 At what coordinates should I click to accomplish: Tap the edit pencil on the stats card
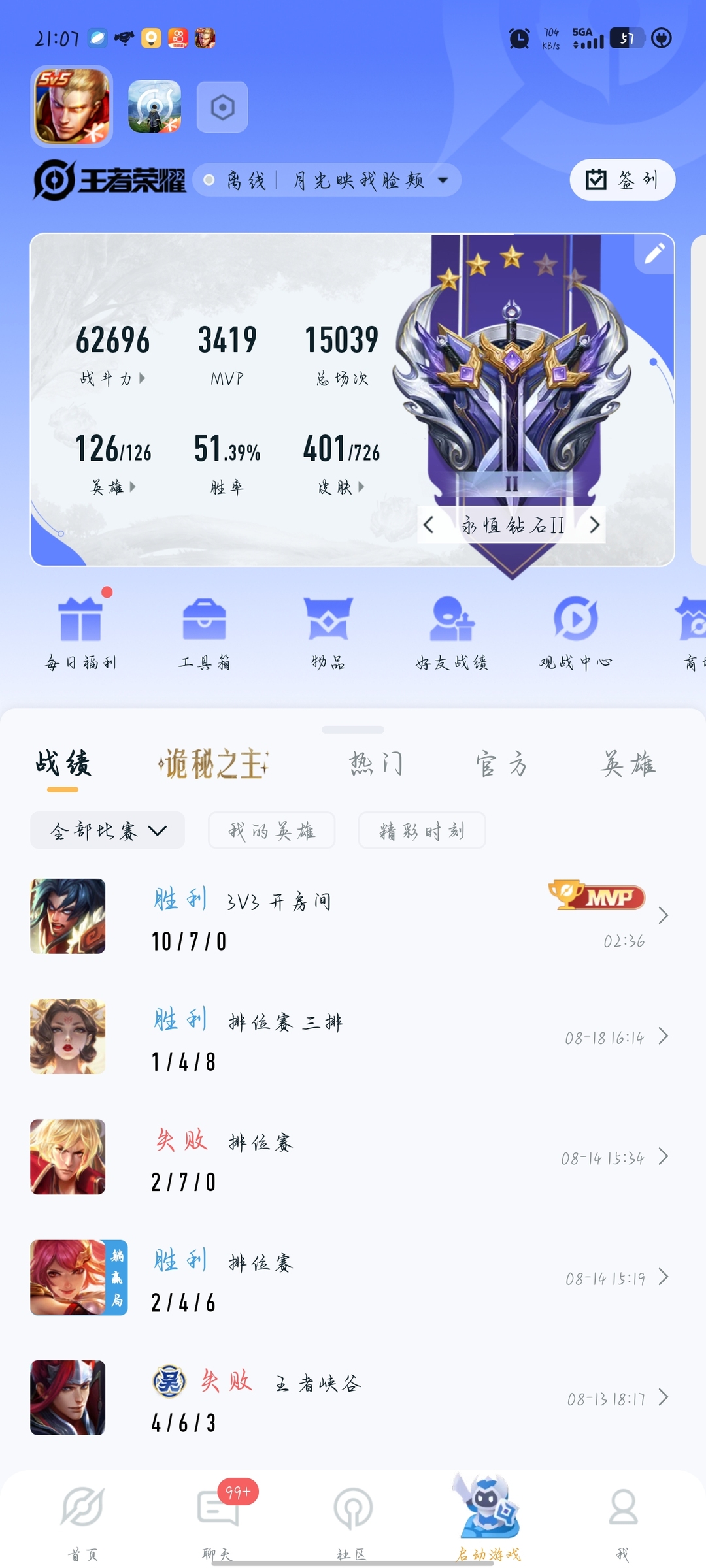[654, 253]
